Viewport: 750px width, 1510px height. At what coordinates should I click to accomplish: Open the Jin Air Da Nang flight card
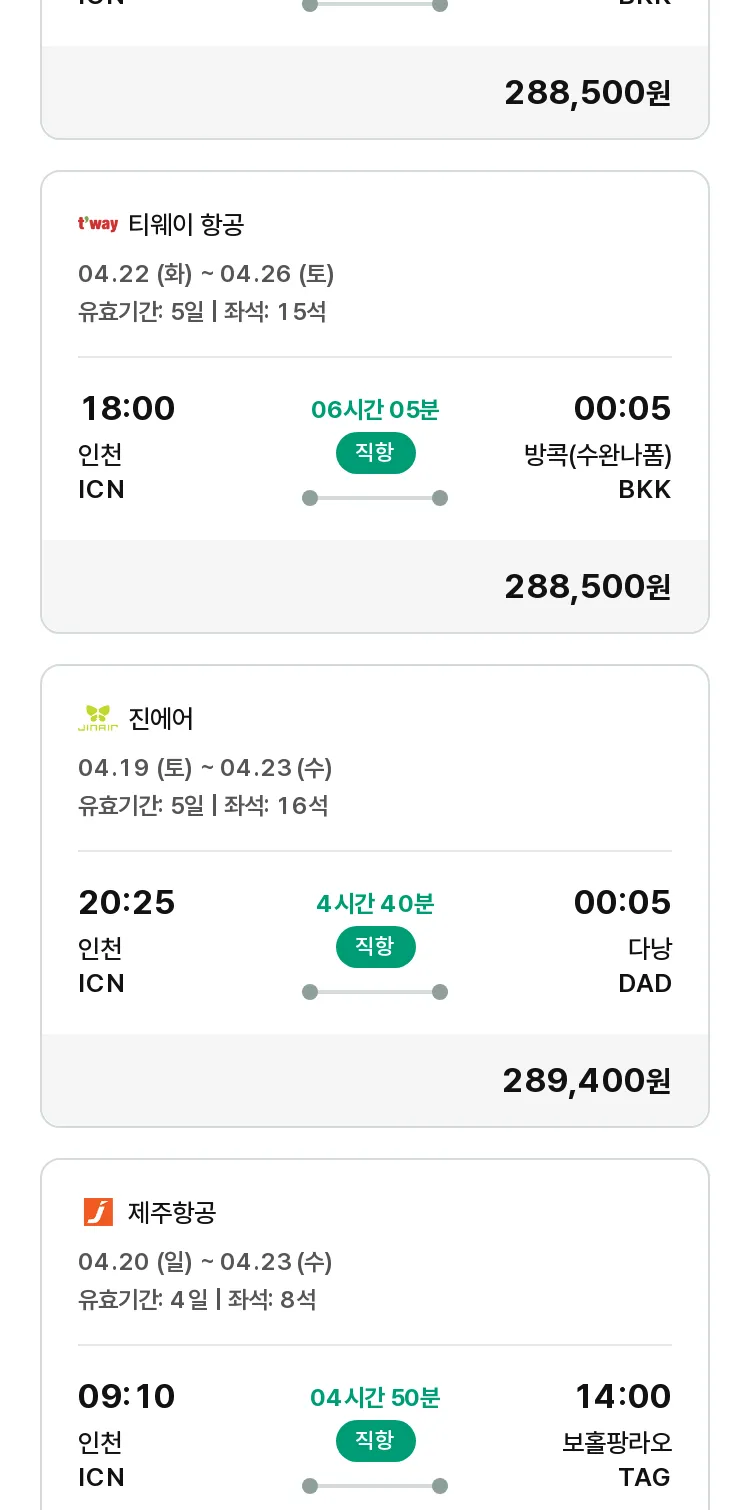(375, 896)
